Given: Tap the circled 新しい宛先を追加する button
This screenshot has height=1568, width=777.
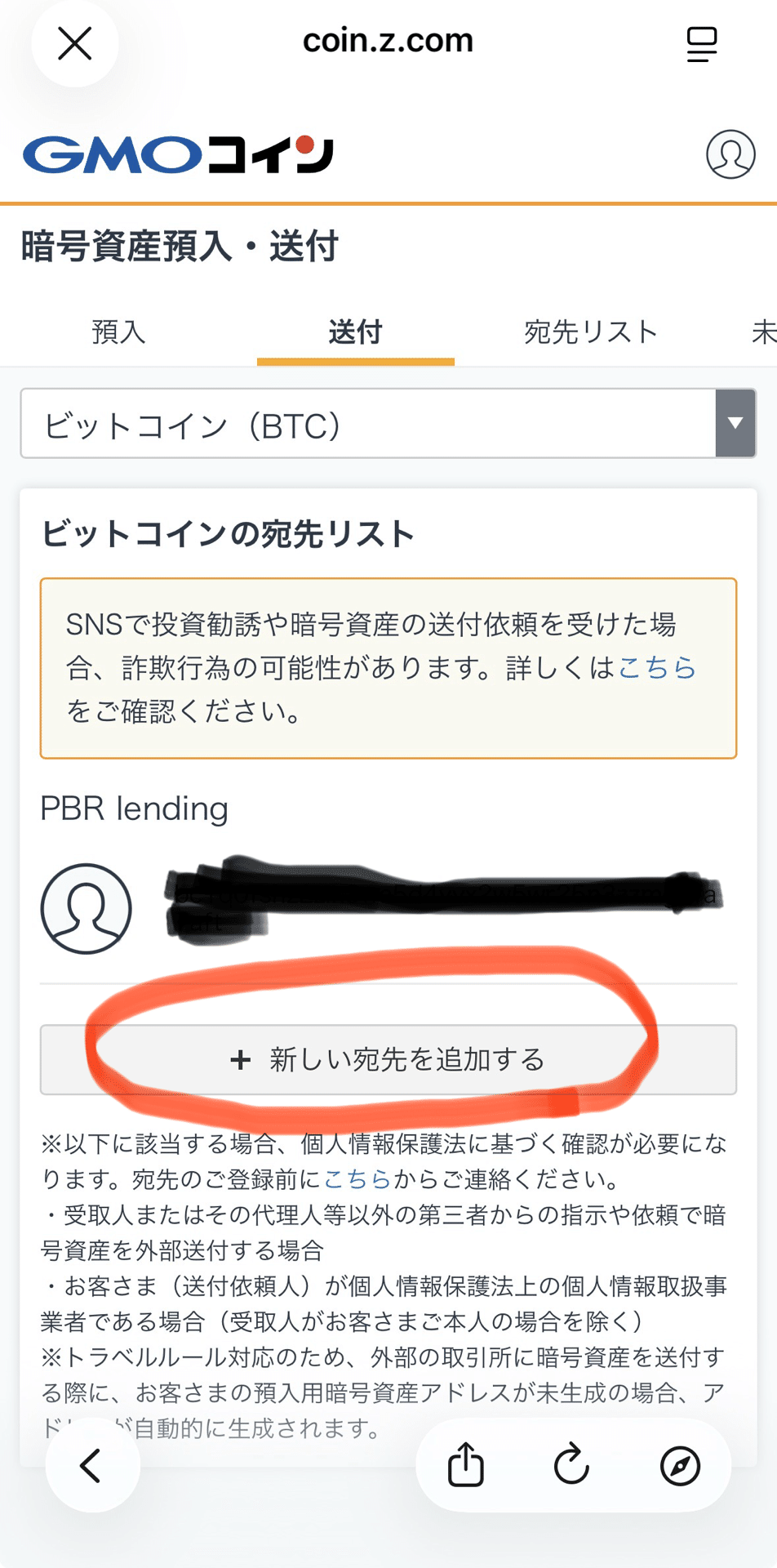Looking at the screenshot, I should [388, 1059].
